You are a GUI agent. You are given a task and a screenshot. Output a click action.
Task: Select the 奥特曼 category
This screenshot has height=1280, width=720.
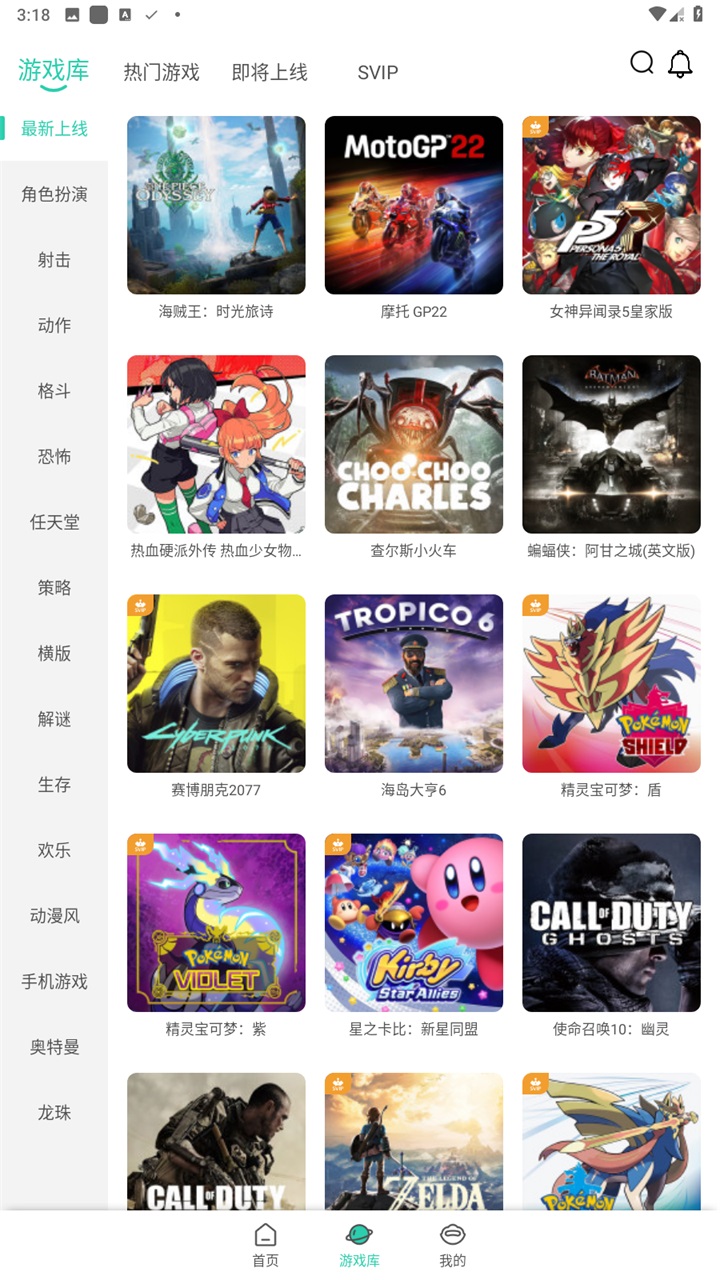[54, 1047]
